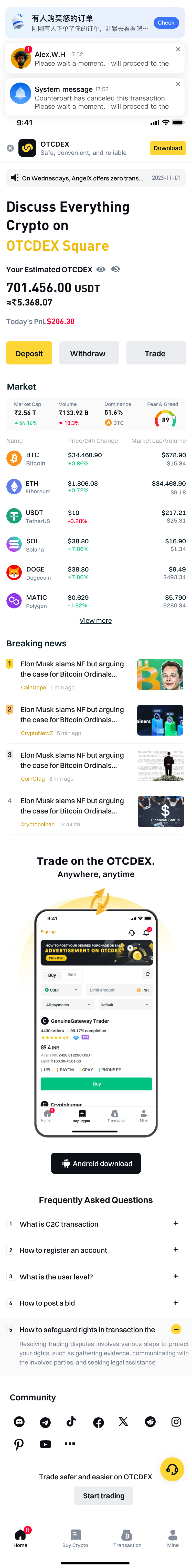The width and height of the screenshot is (192, 1568).
Task: Tap the Trade button
Action: [156, 353]
